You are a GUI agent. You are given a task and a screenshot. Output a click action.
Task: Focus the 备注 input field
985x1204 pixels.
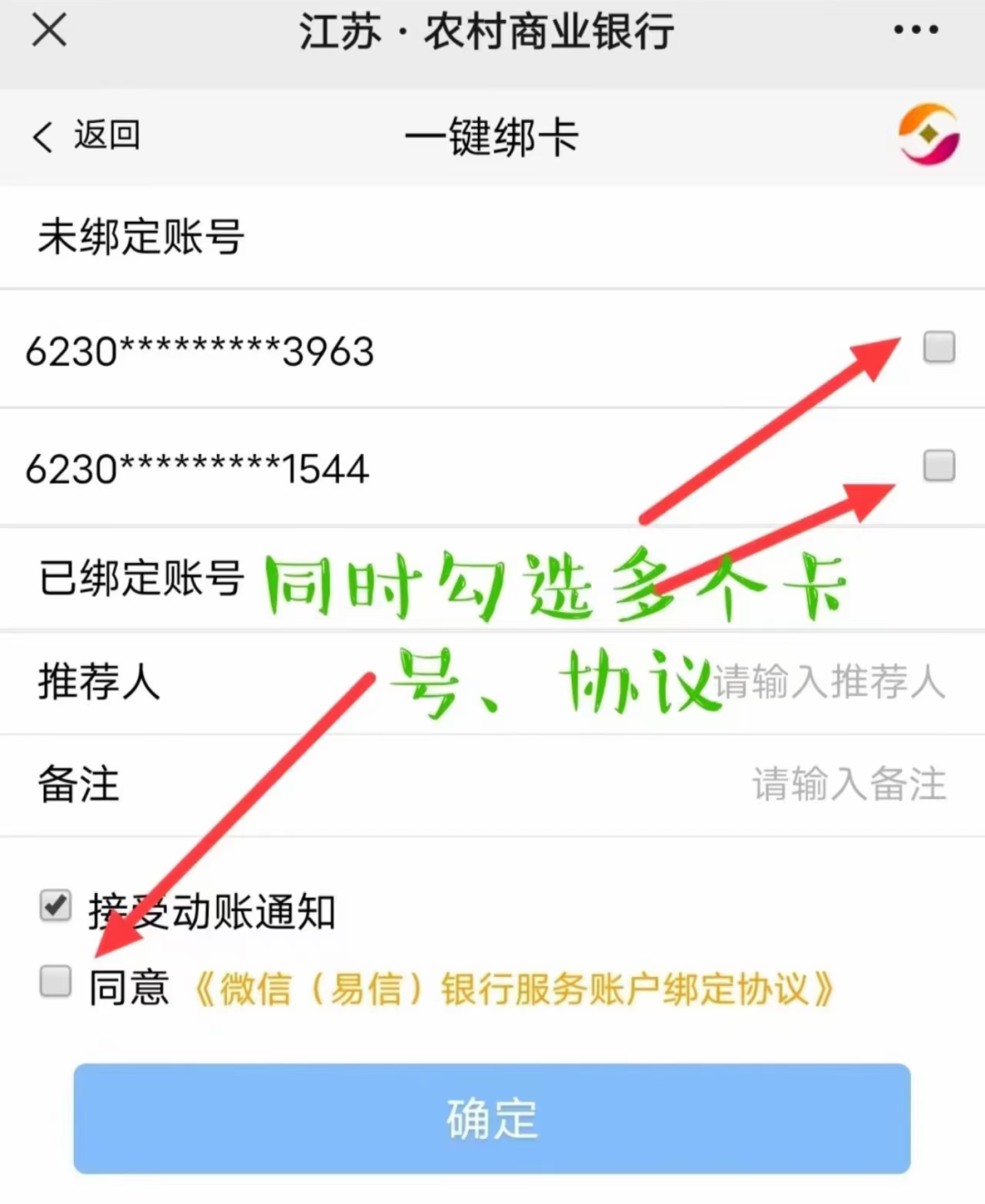click(848, 784)
